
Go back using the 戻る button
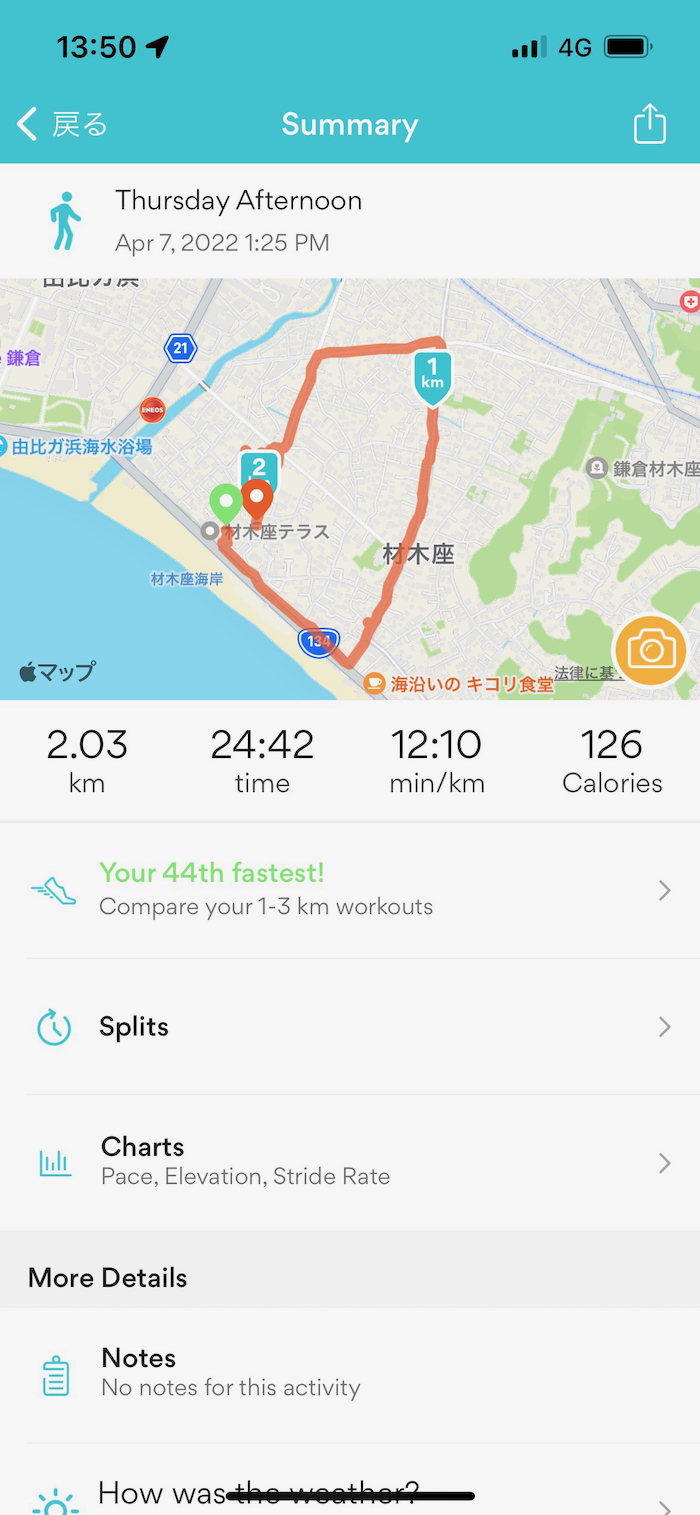point(62,125)
